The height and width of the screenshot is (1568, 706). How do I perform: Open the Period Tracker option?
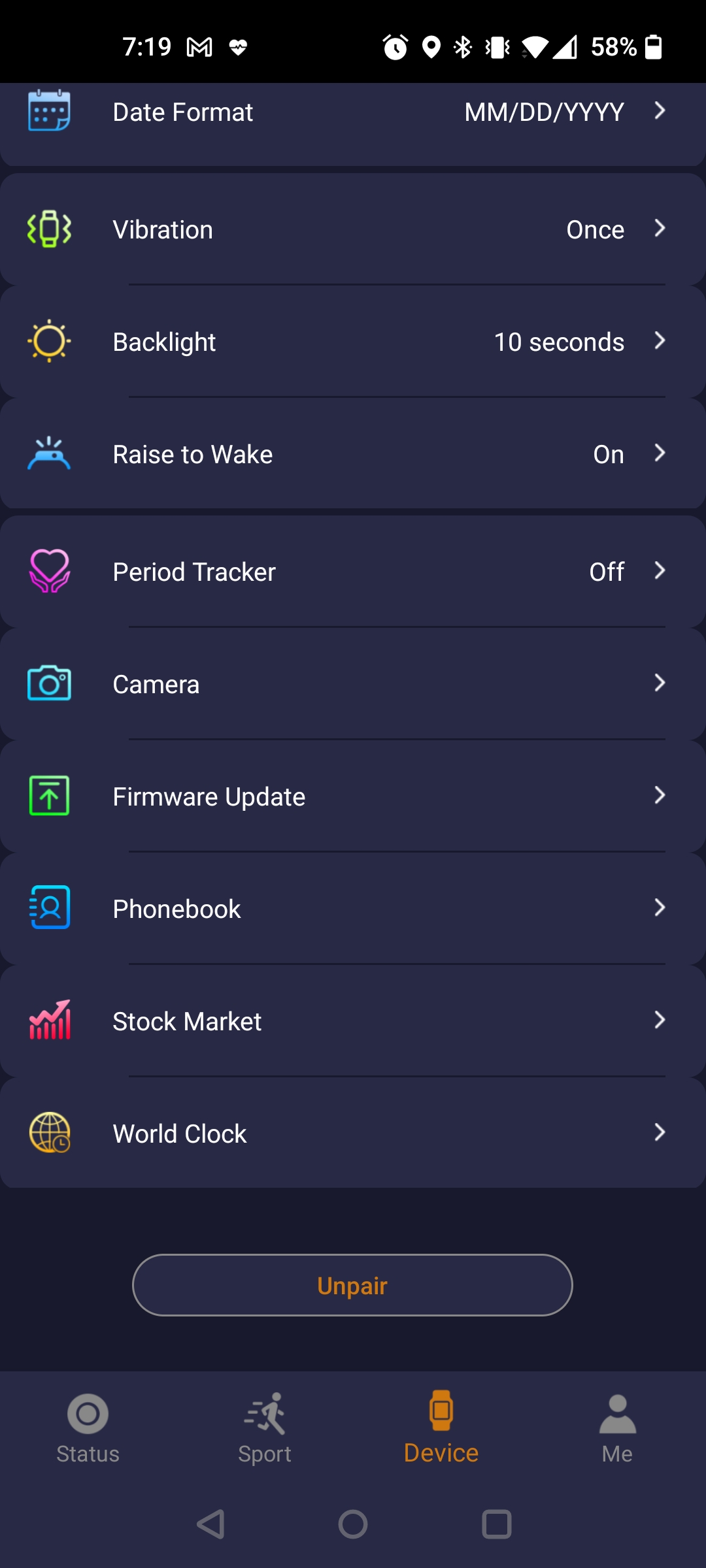[x=353, y=572]
